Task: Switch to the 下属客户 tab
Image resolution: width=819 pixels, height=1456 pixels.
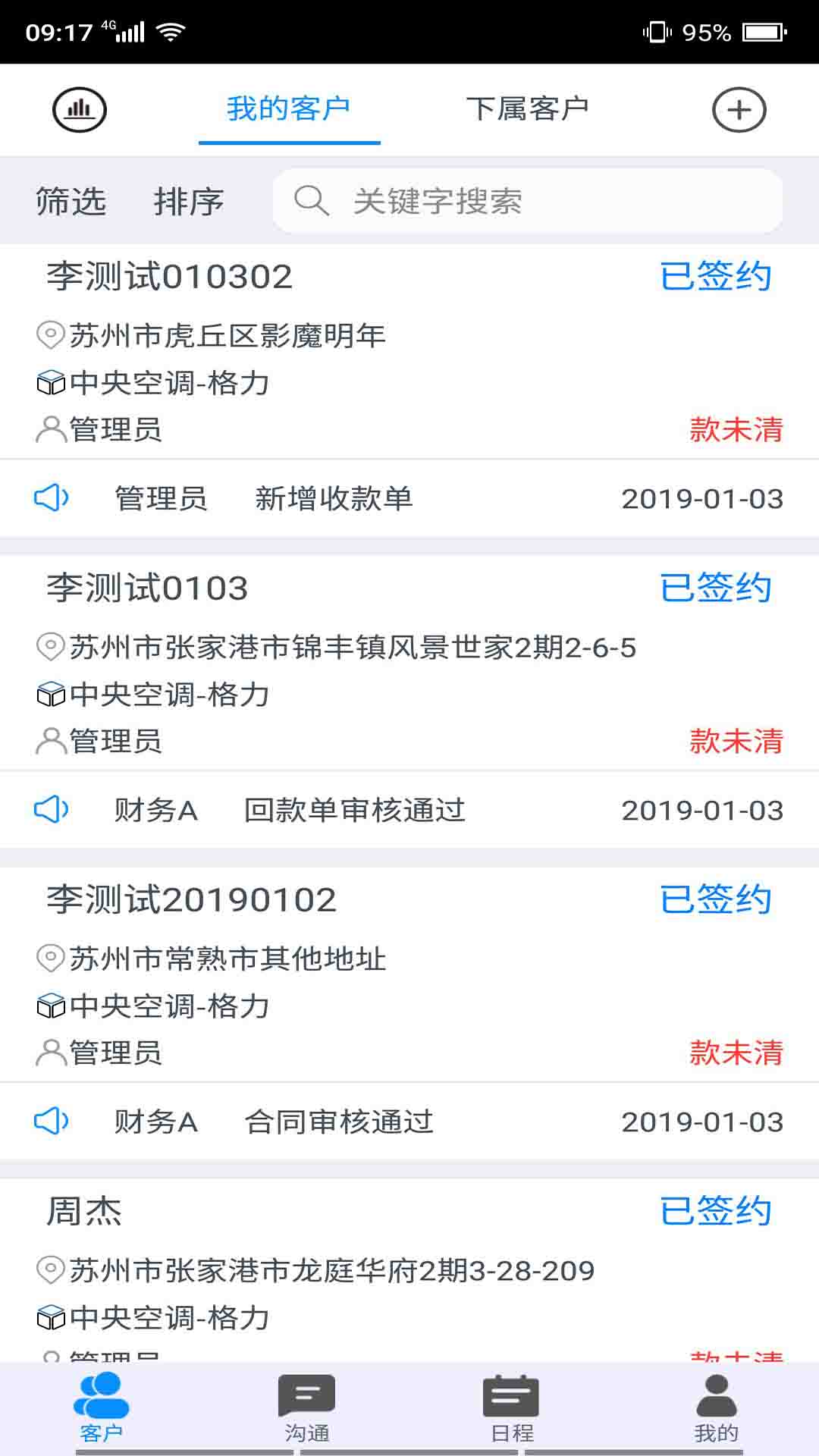Action: coord(527,109)
